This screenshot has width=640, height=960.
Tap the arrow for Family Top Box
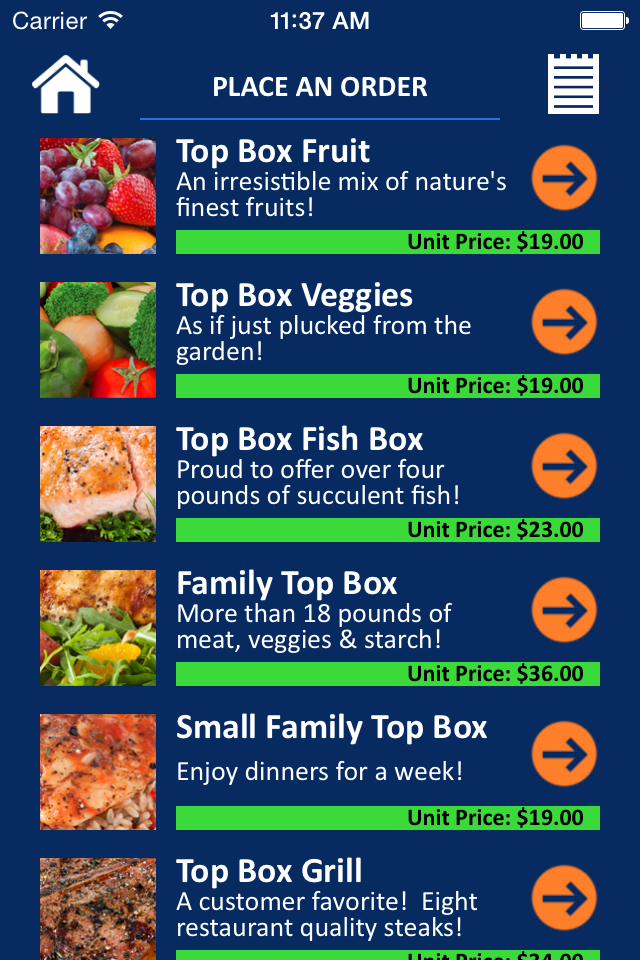point(564,610)
